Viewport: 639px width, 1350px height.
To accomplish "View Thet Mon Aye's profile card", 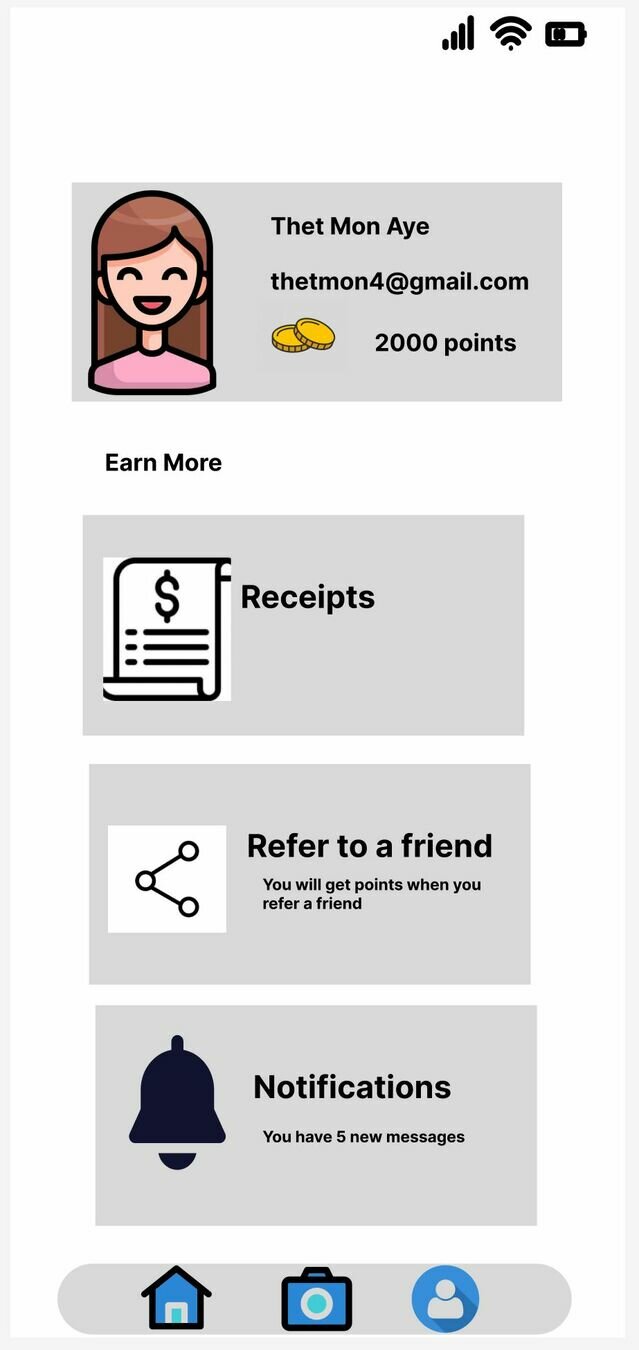I will click(316, 292).
